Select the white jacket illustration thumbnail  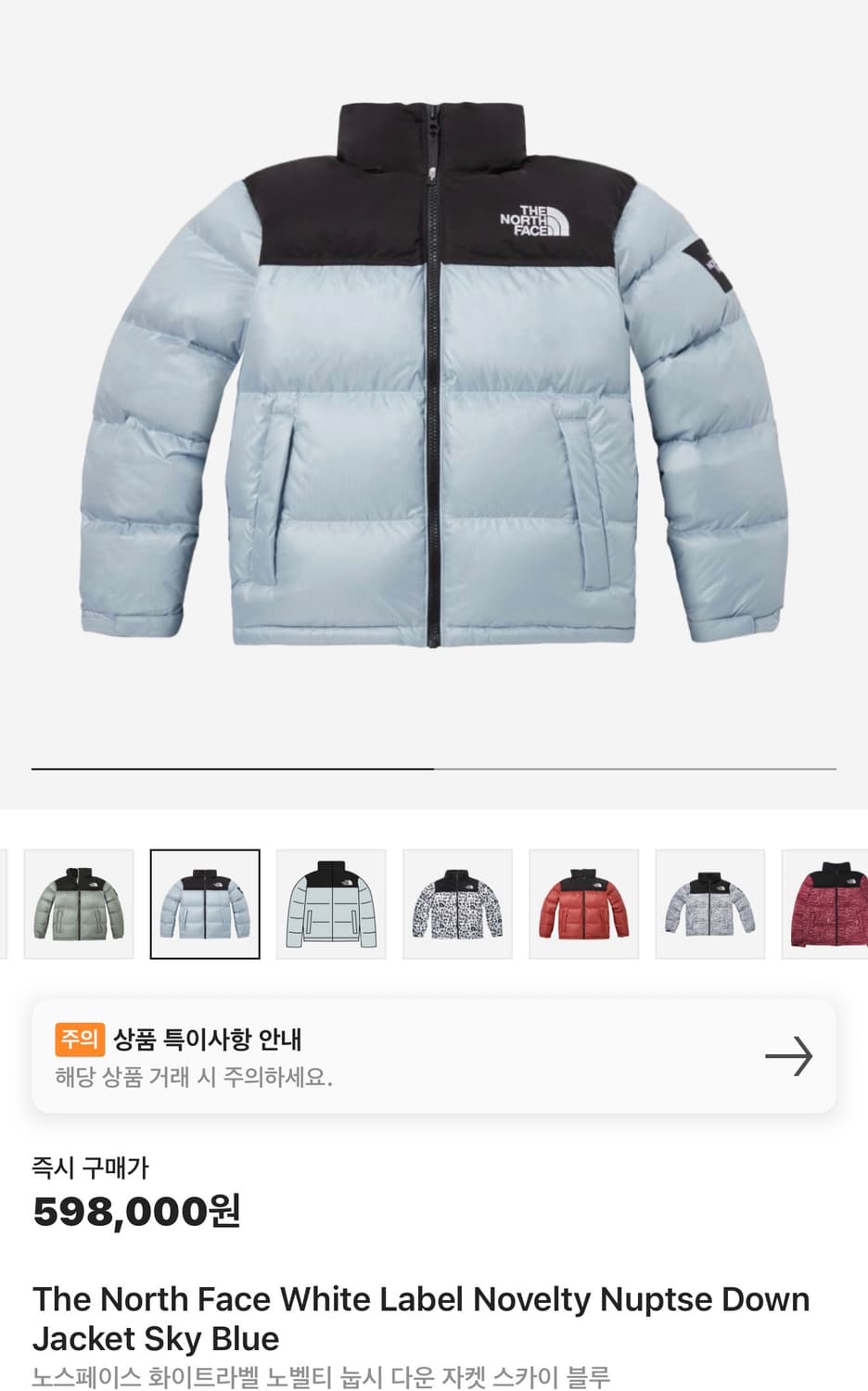(x=331, y=902)
